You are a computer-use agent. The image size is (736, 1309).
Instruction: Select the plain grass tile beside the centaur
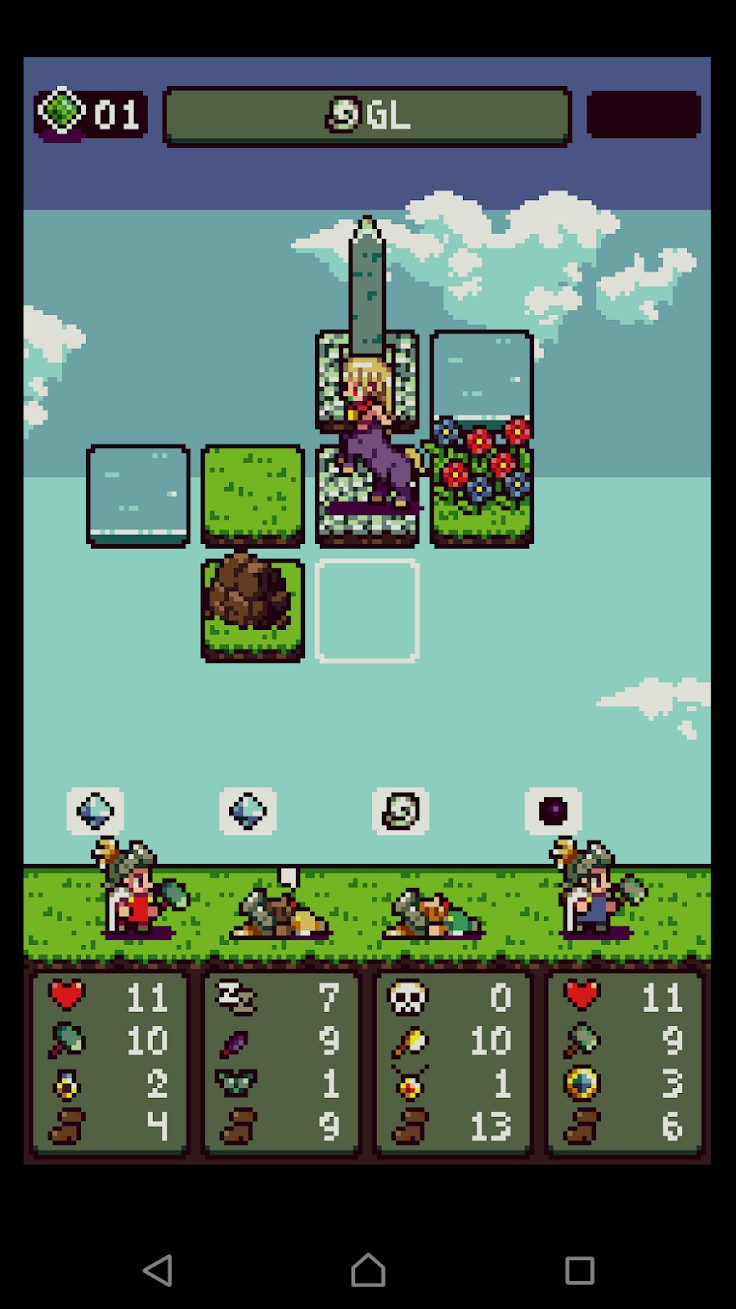click(x=253, y=495)
